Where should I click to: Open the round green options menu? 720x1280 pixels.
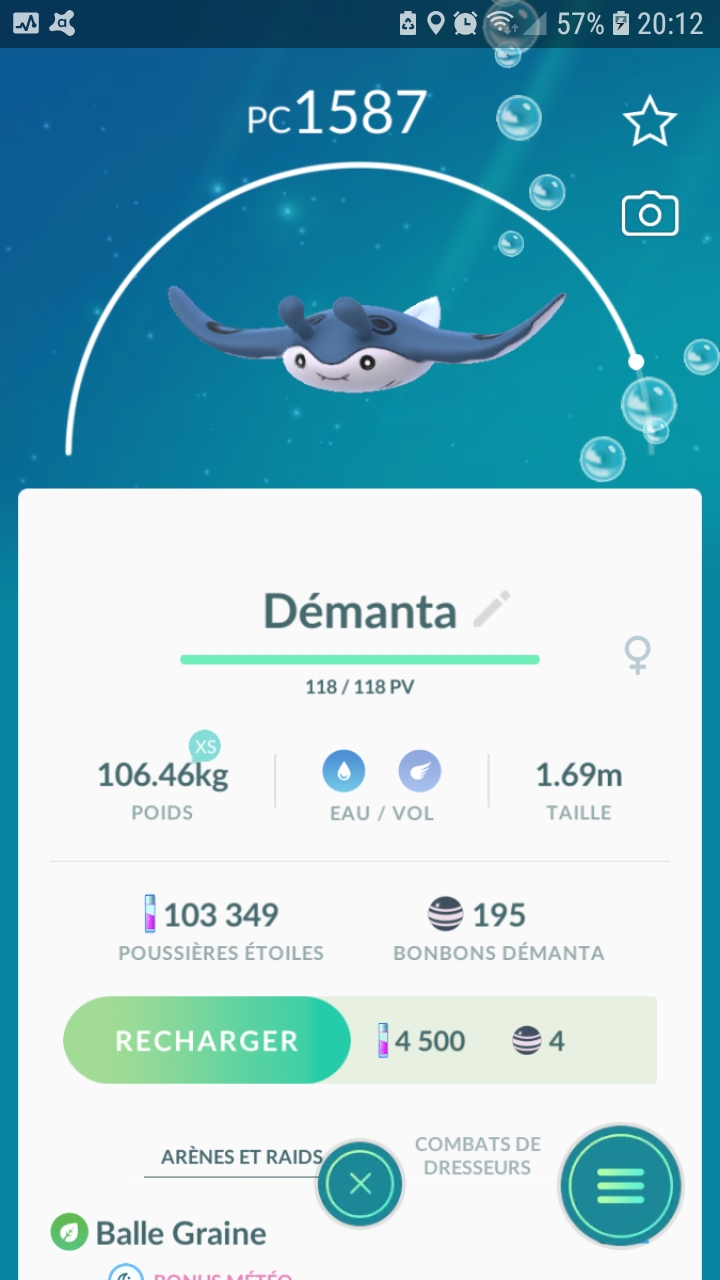click(620, 1186)
